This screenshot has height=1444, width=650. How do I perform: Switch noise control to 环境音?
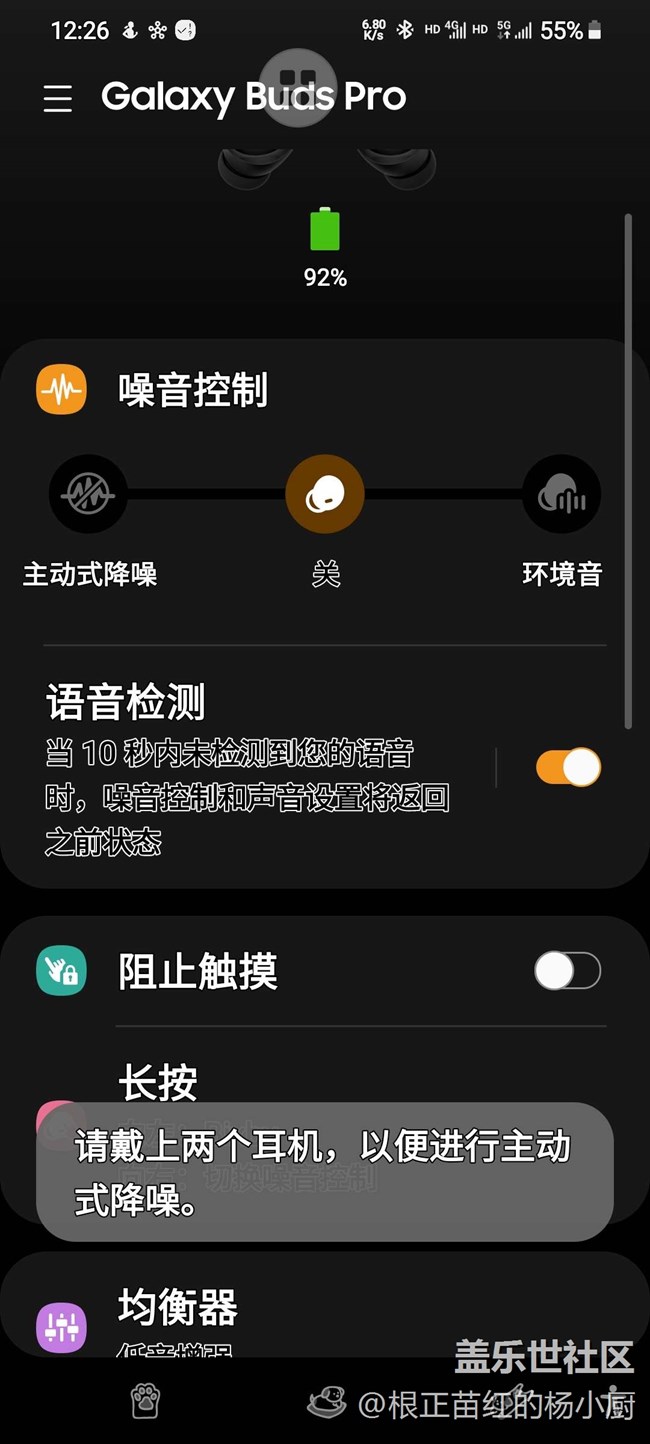coord(562,494)
